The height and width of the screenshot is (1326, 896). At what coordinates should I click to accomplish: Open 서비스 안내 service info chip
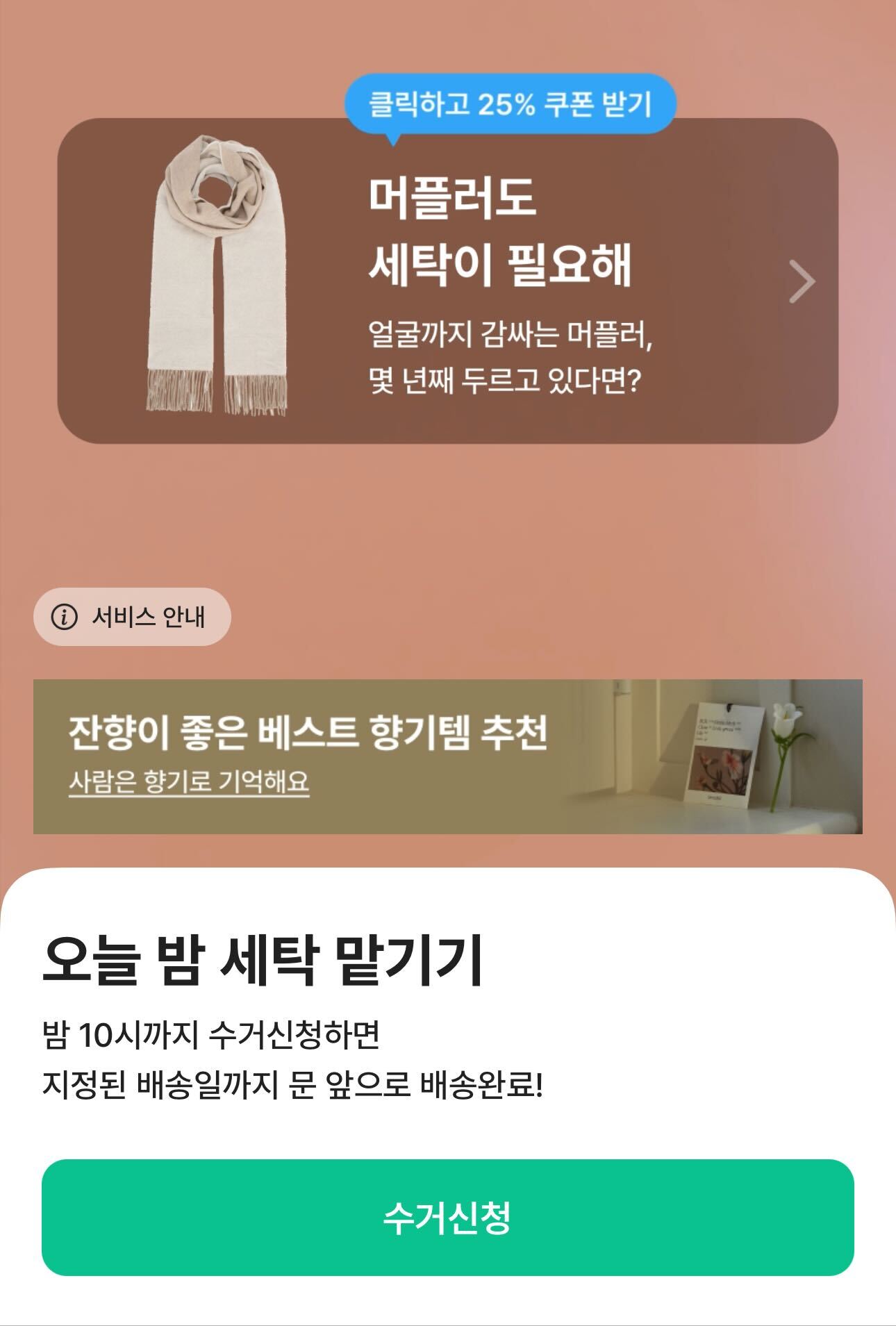pos(132,617)
